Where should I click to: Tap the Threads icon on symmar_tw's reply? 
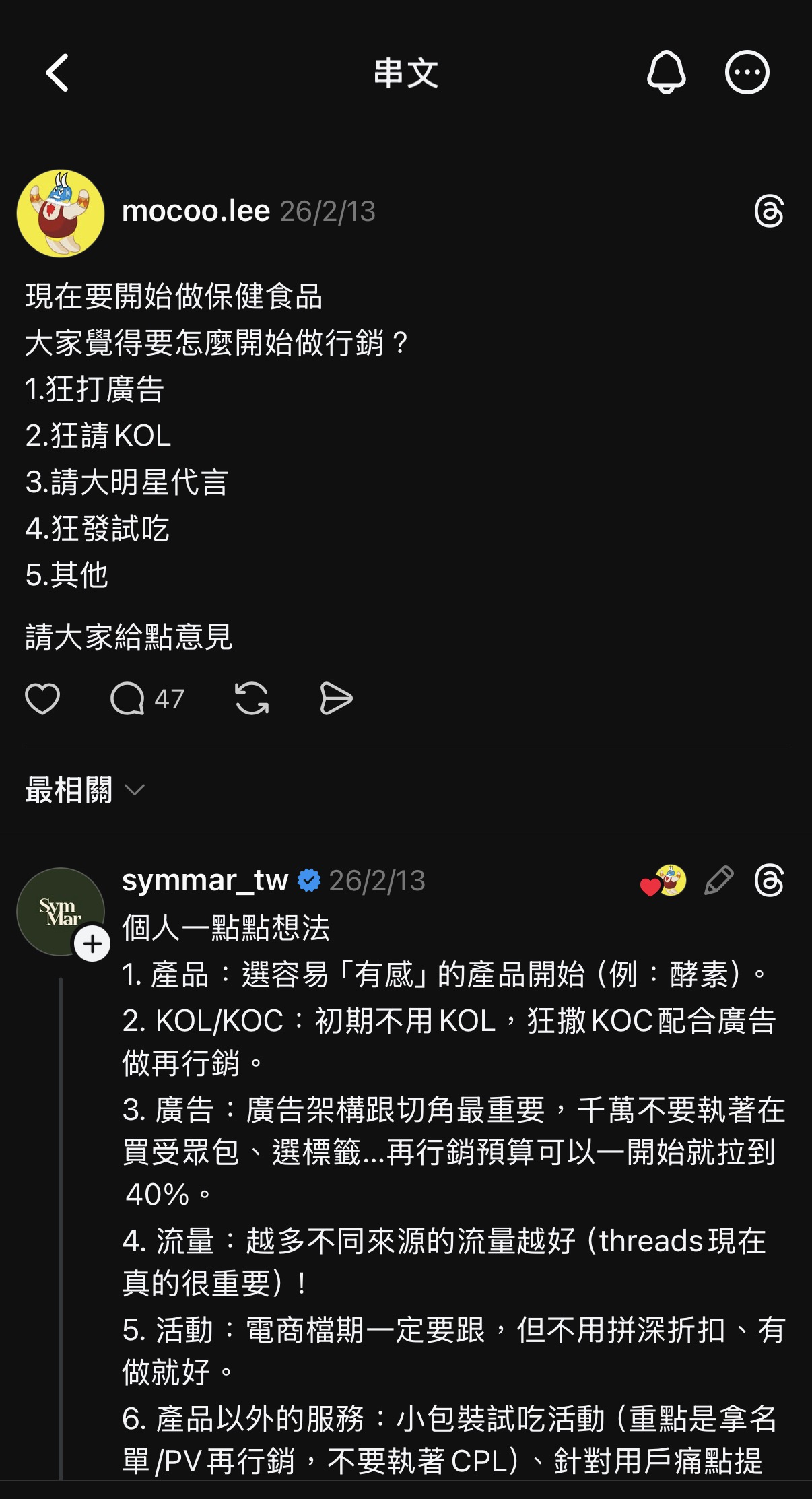tap(769, 880)
